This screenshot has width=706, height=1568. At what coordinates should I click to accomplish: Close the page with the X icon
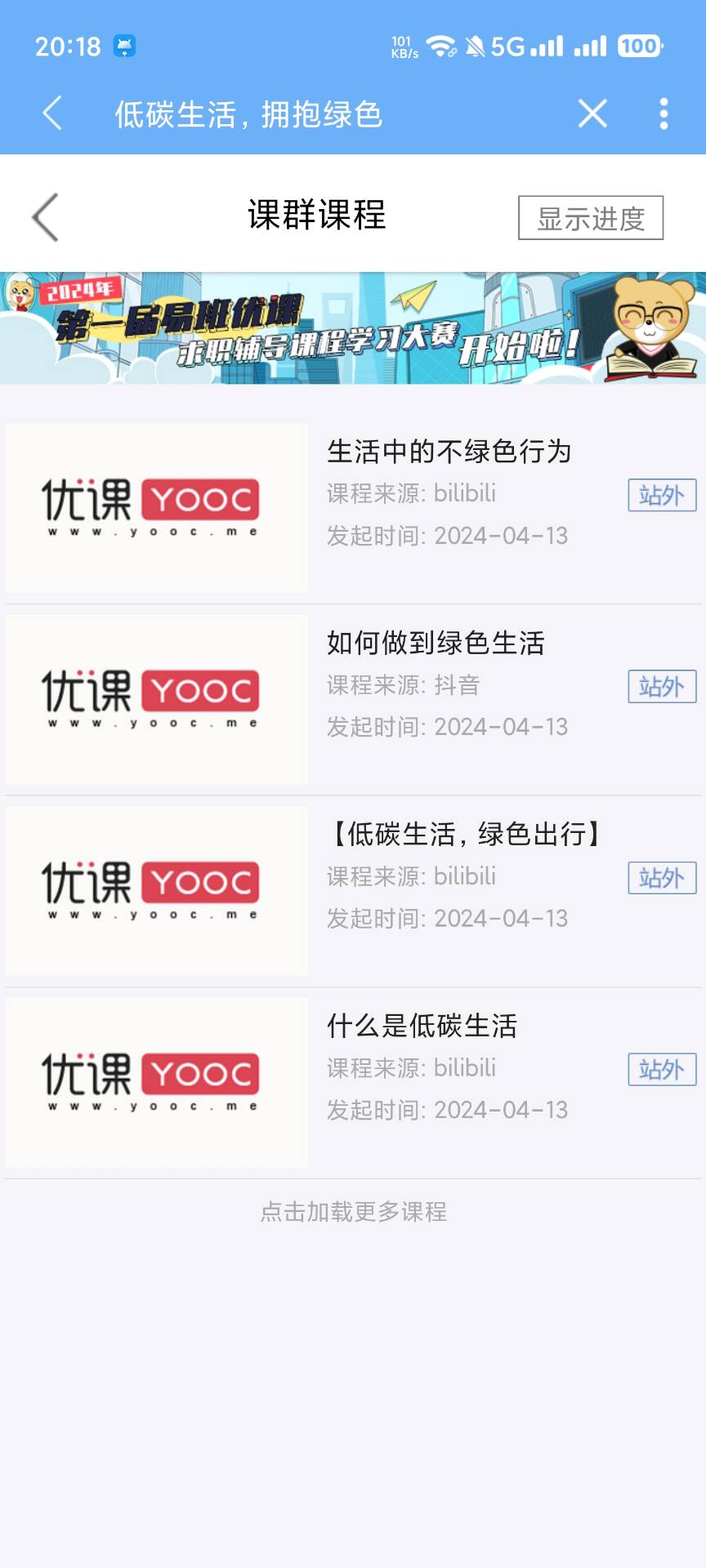pos(592,114)
